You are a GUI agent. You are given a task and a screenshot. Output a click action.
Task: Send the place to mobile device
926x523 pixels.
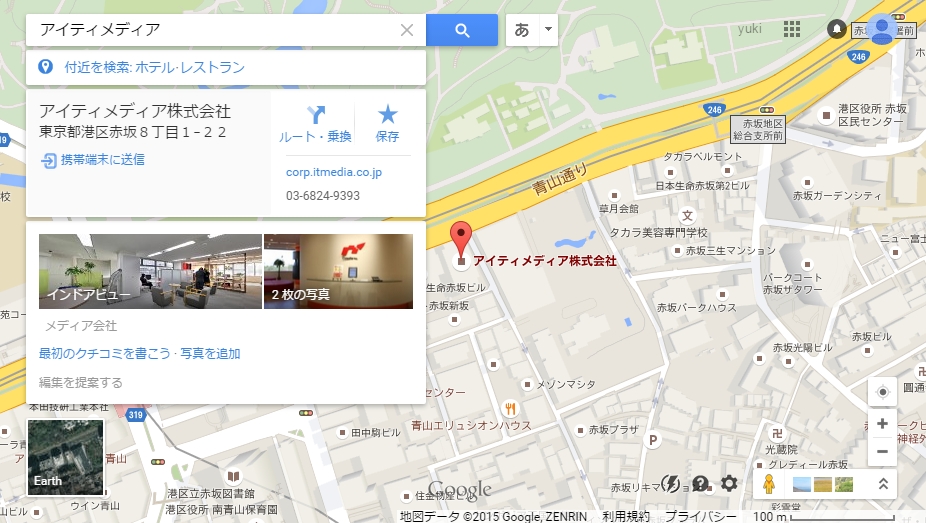[93, 159]
